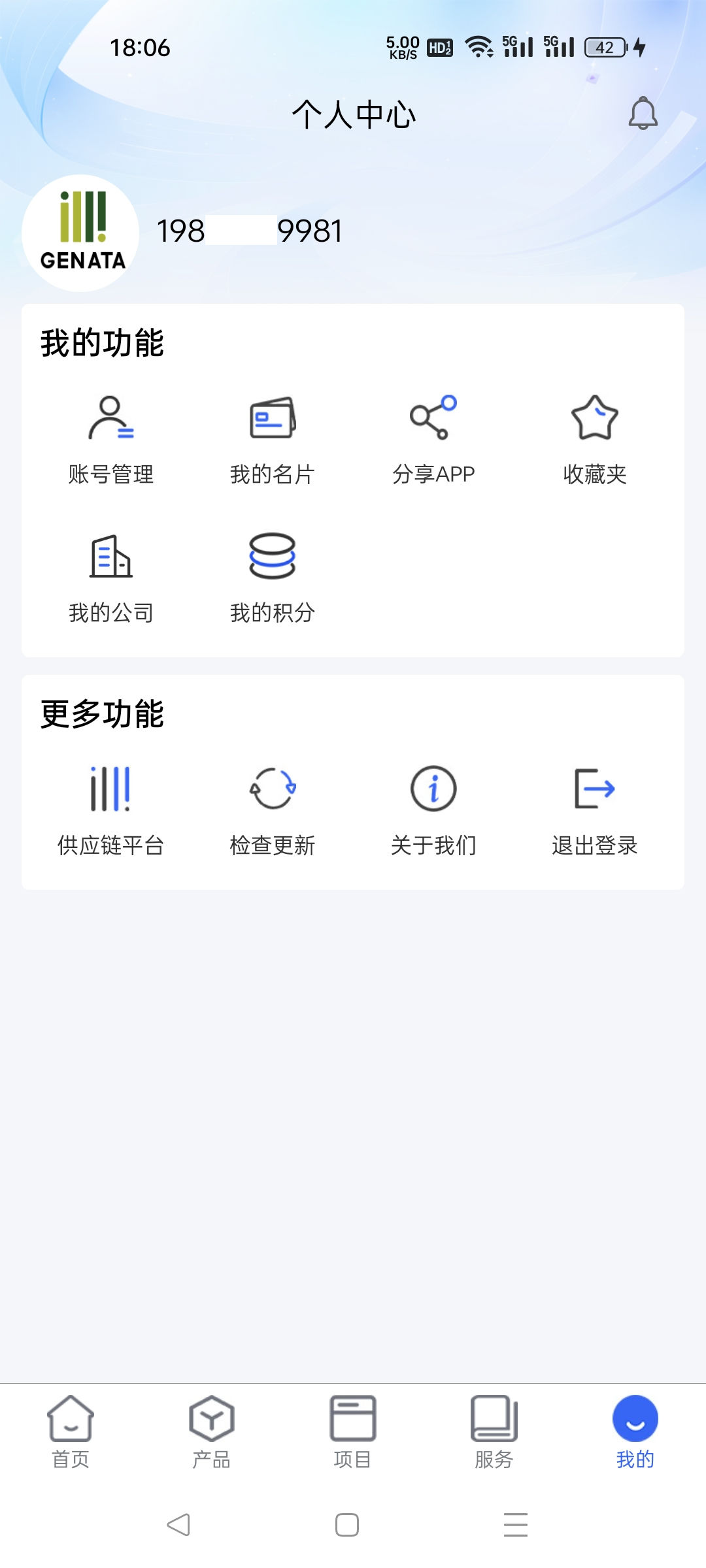This screenshot has width=706, height=1568.
Task: Open the notifications bell
Action: 643,114
